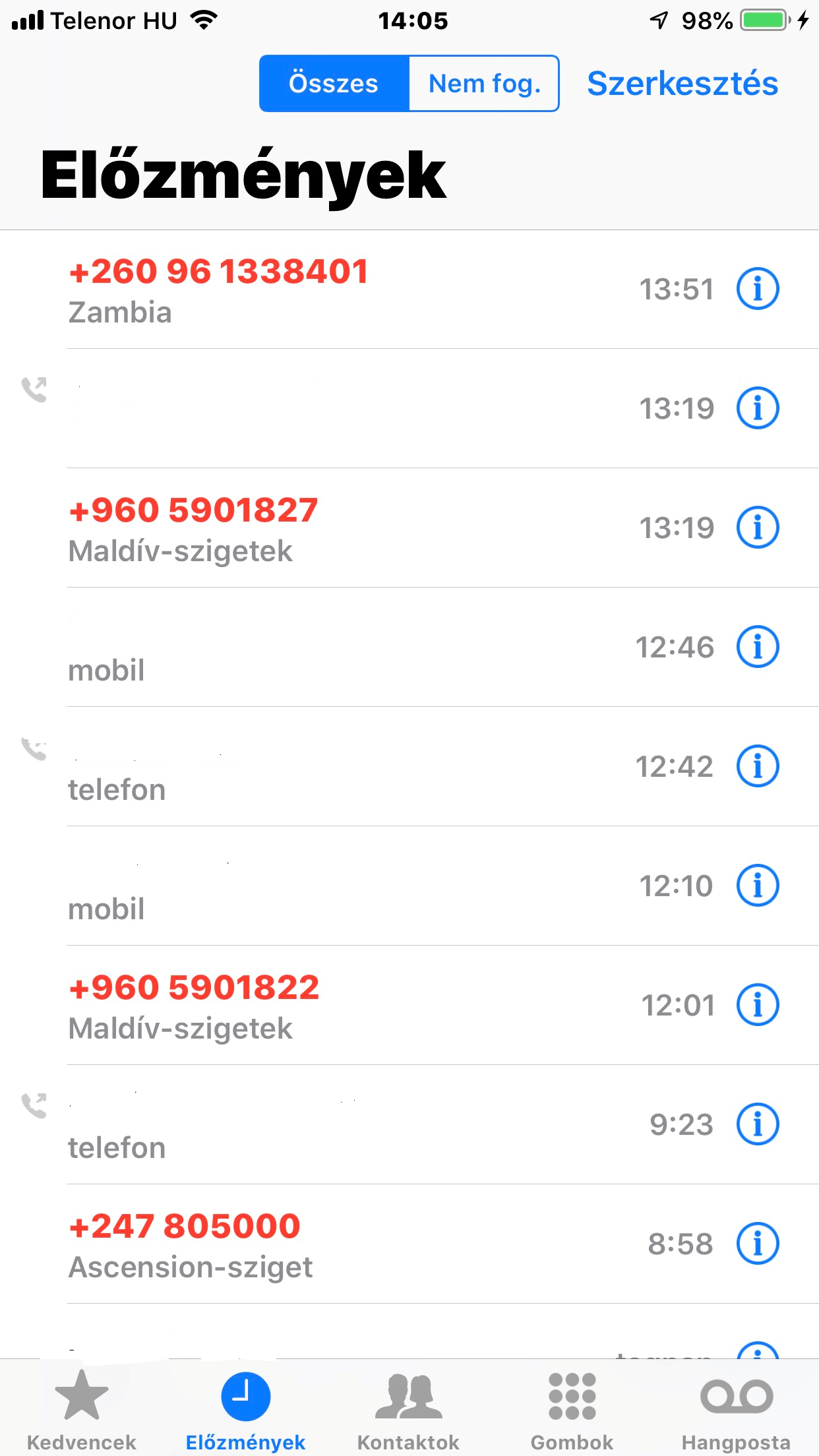Show details of the 12:46 mobil call
Viewport: 819px width, 1456px height.
757,647
